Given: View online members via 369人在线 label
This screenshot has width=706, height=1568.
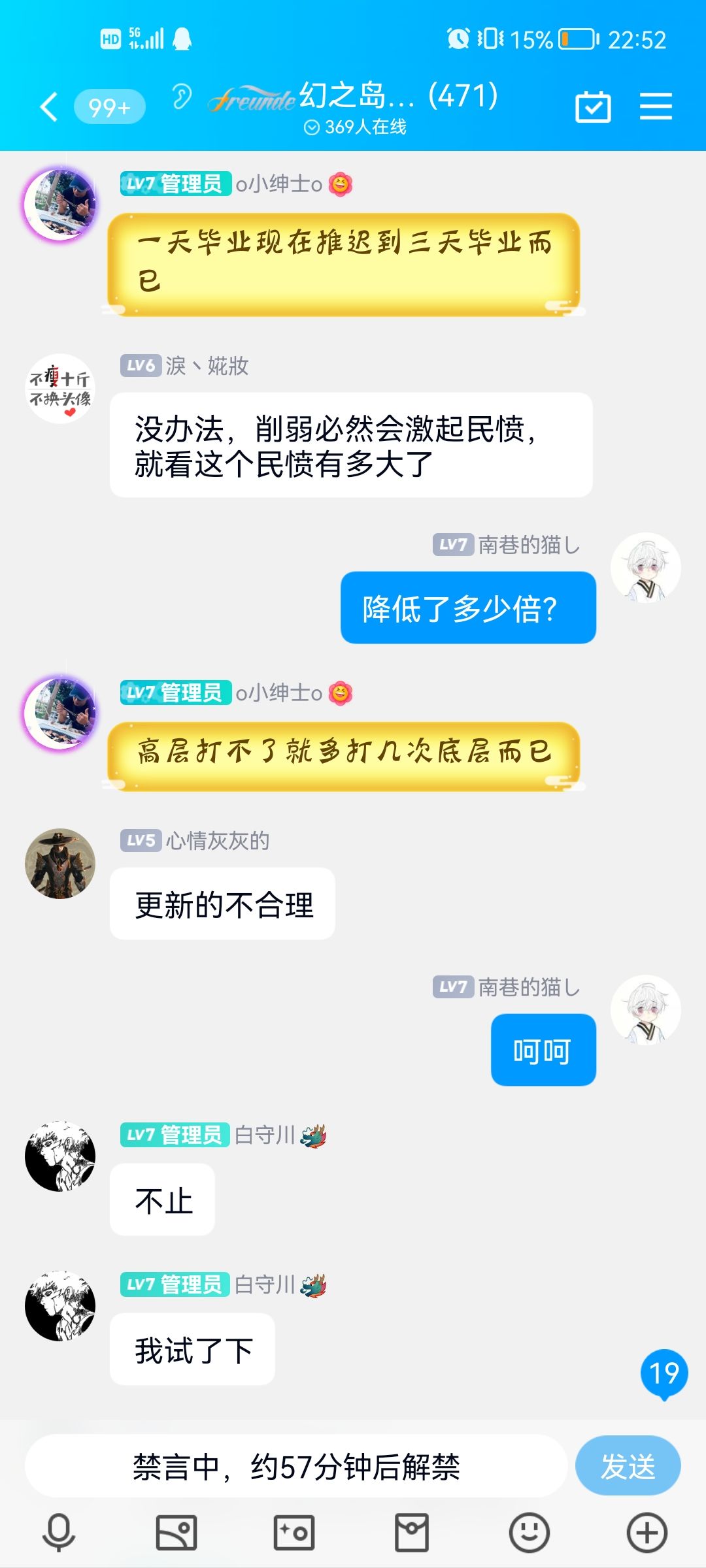Looking at the screenshot, I should [356, 128].
